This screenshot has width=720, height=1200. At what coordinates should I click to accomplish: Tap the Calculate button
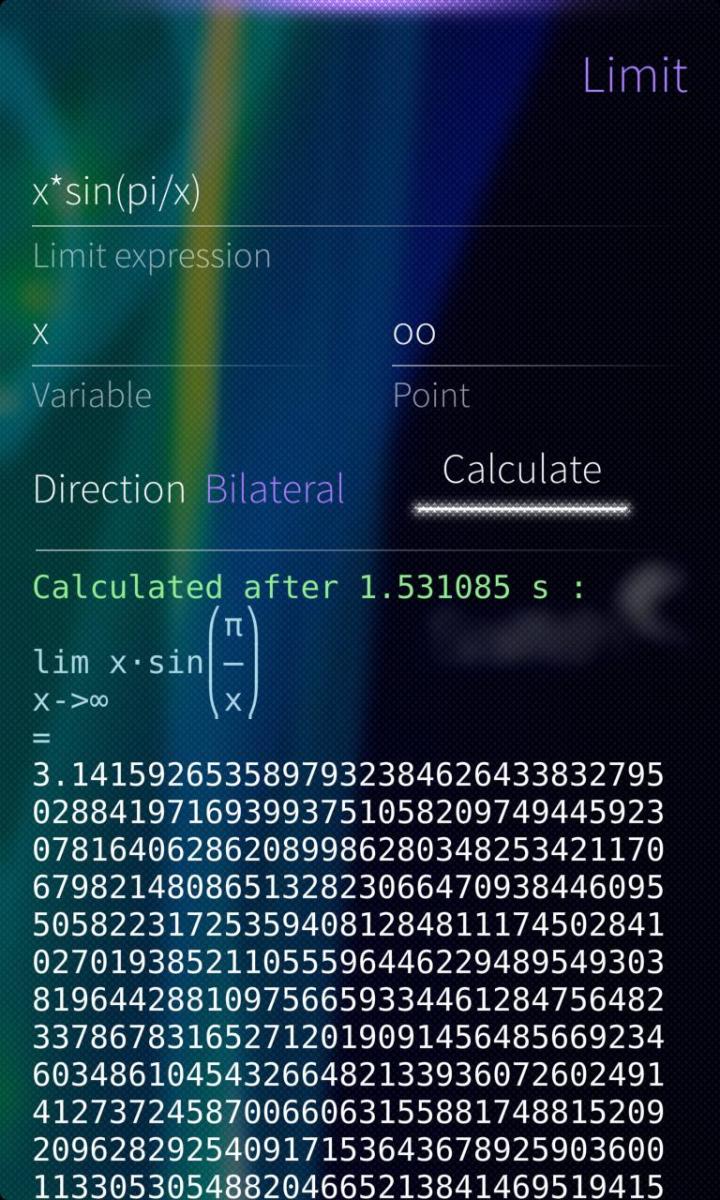[x=522, y=471]
